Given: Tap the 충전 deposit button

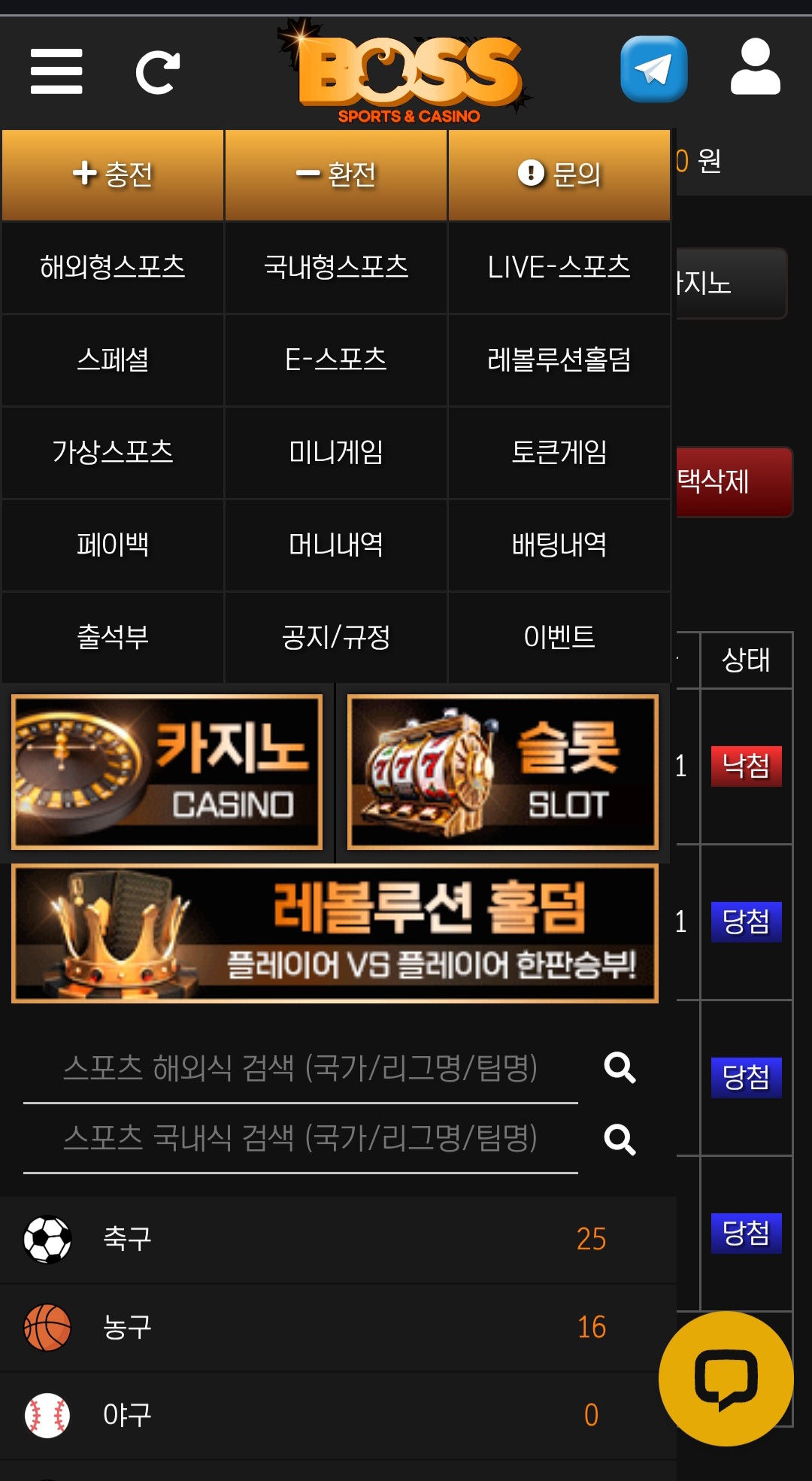Looking at the screenshot, I should (113, 175).
